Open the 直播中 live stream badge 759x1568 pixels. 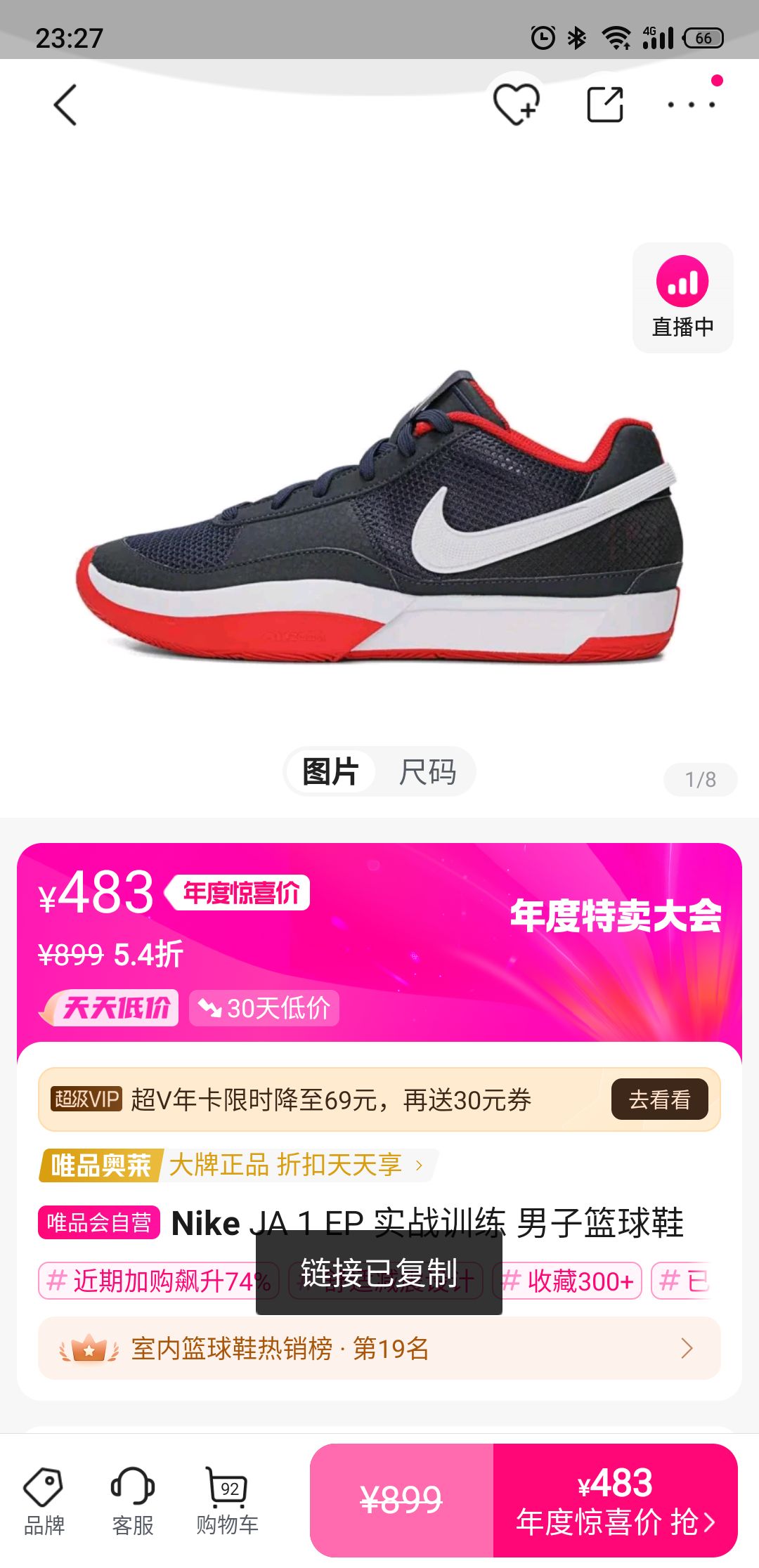682,298
